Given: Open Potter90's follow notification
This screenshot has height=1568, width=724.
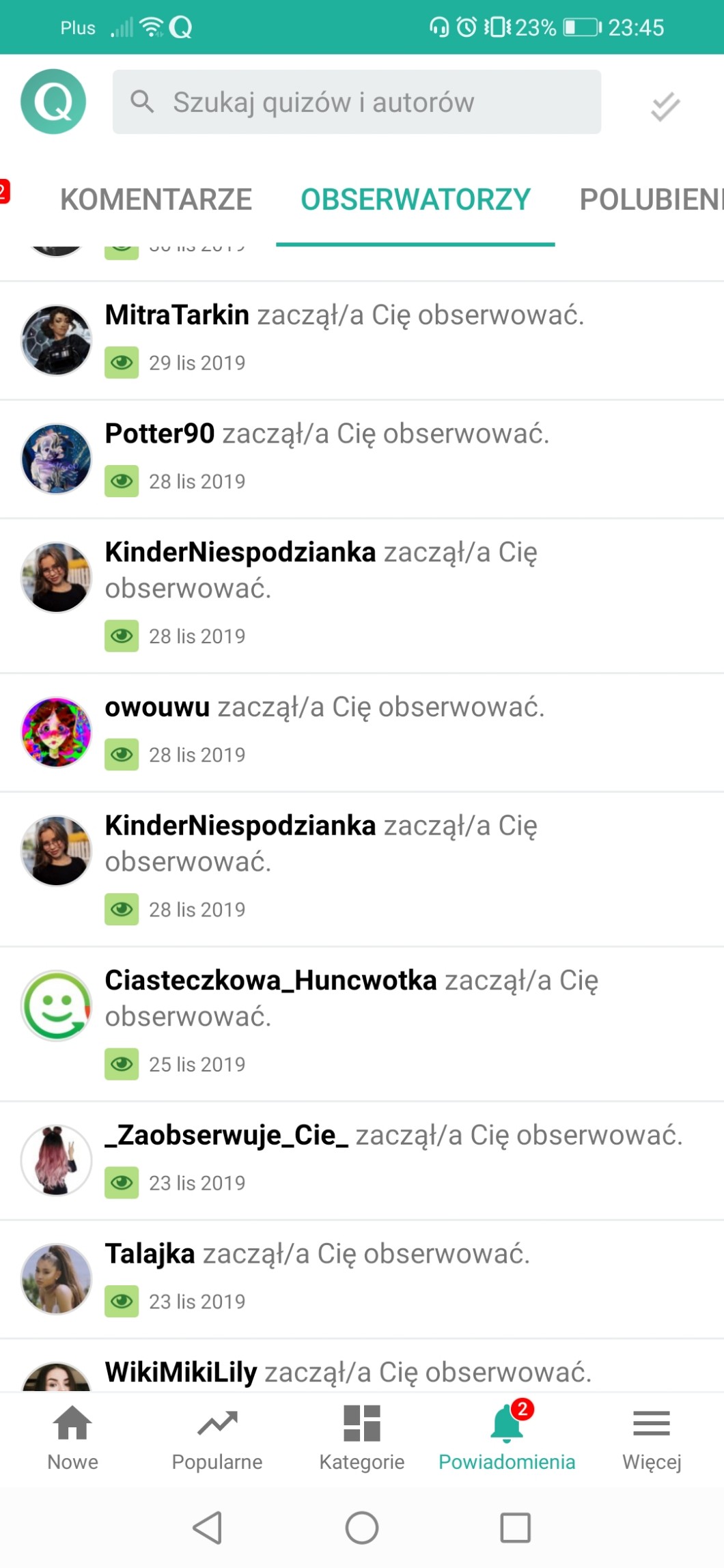Looking at the screenshot, I should [362, 460].
